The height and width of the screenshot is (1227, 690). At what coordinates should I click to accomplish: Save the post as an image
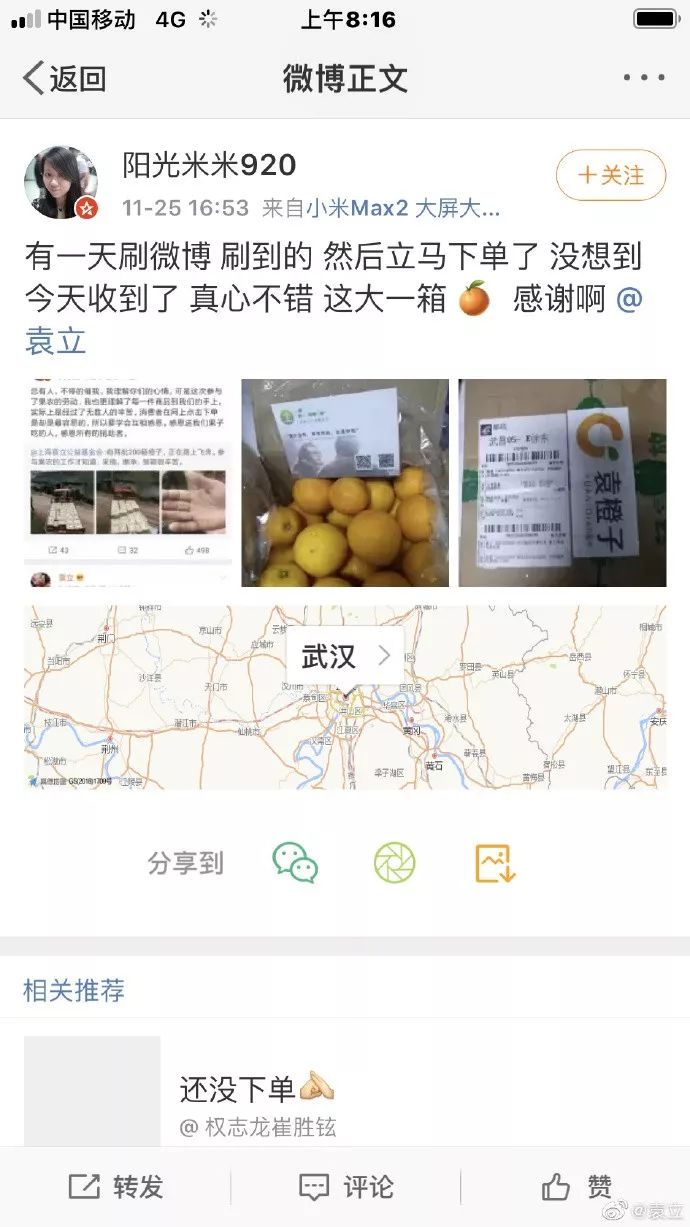[495, 862]
